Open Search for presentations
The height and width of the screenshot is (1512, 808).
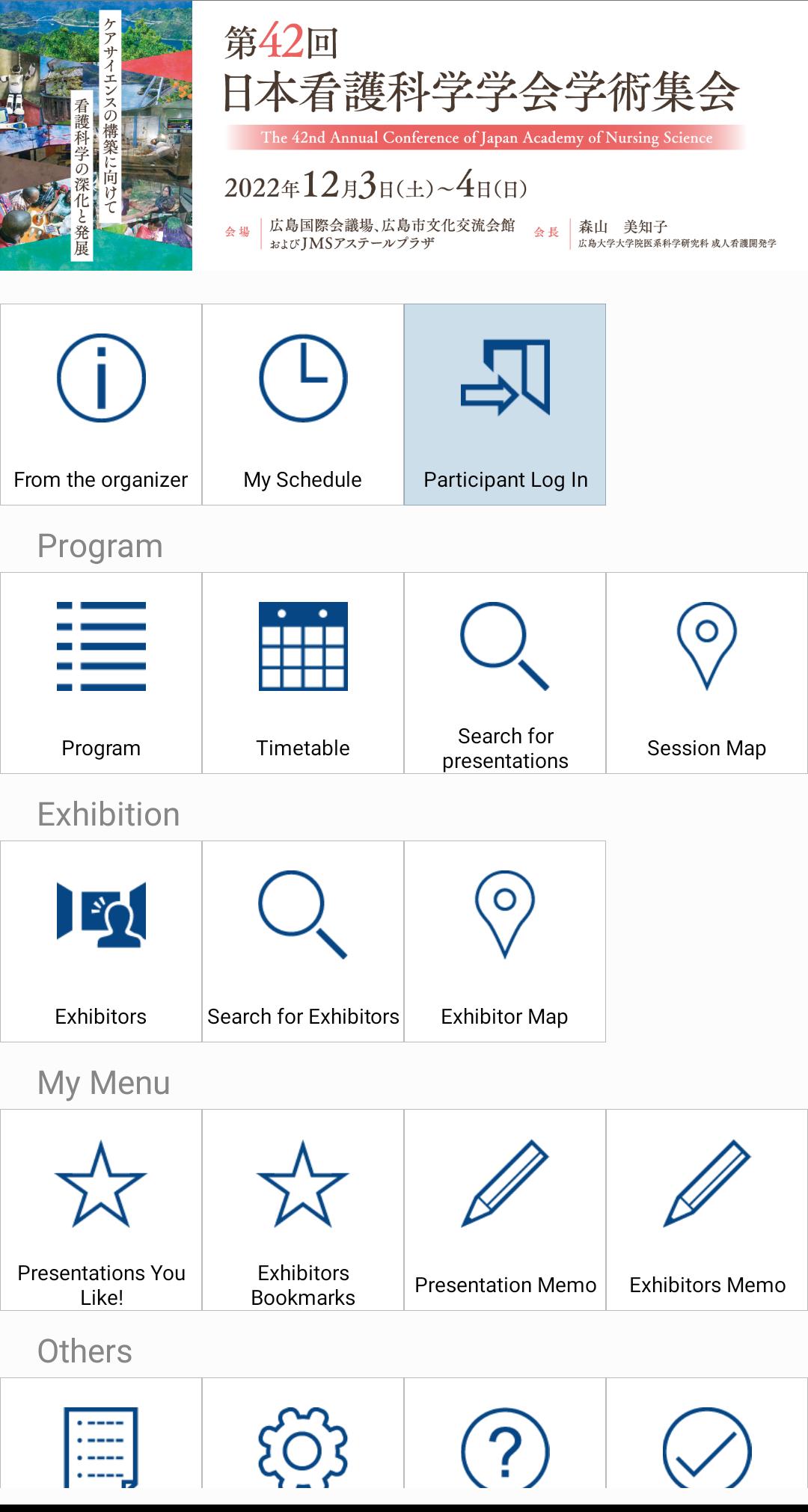(505, 673)
